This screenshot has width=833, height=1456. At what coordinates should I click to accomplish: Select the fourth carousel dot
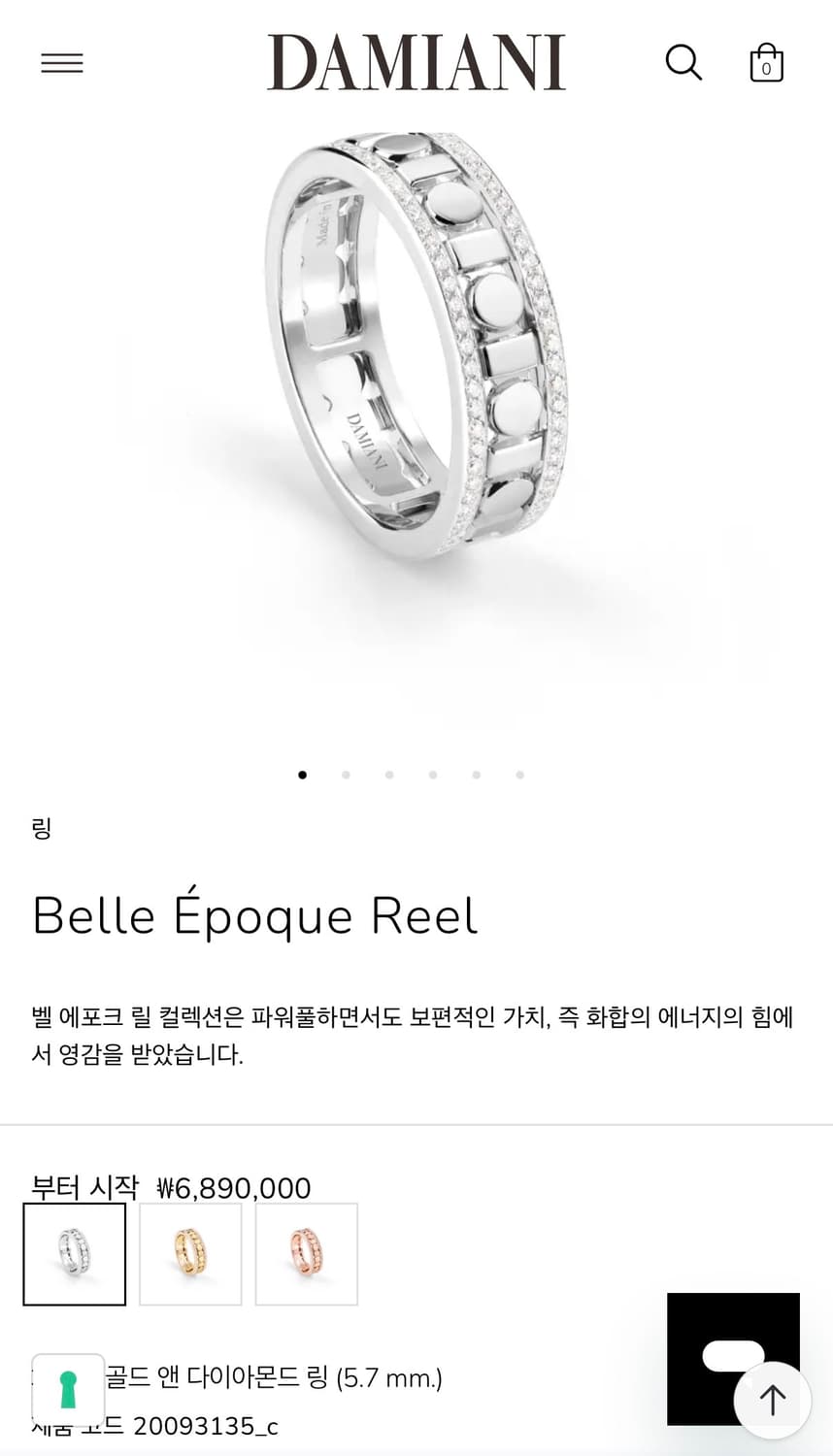click(433, 775)
